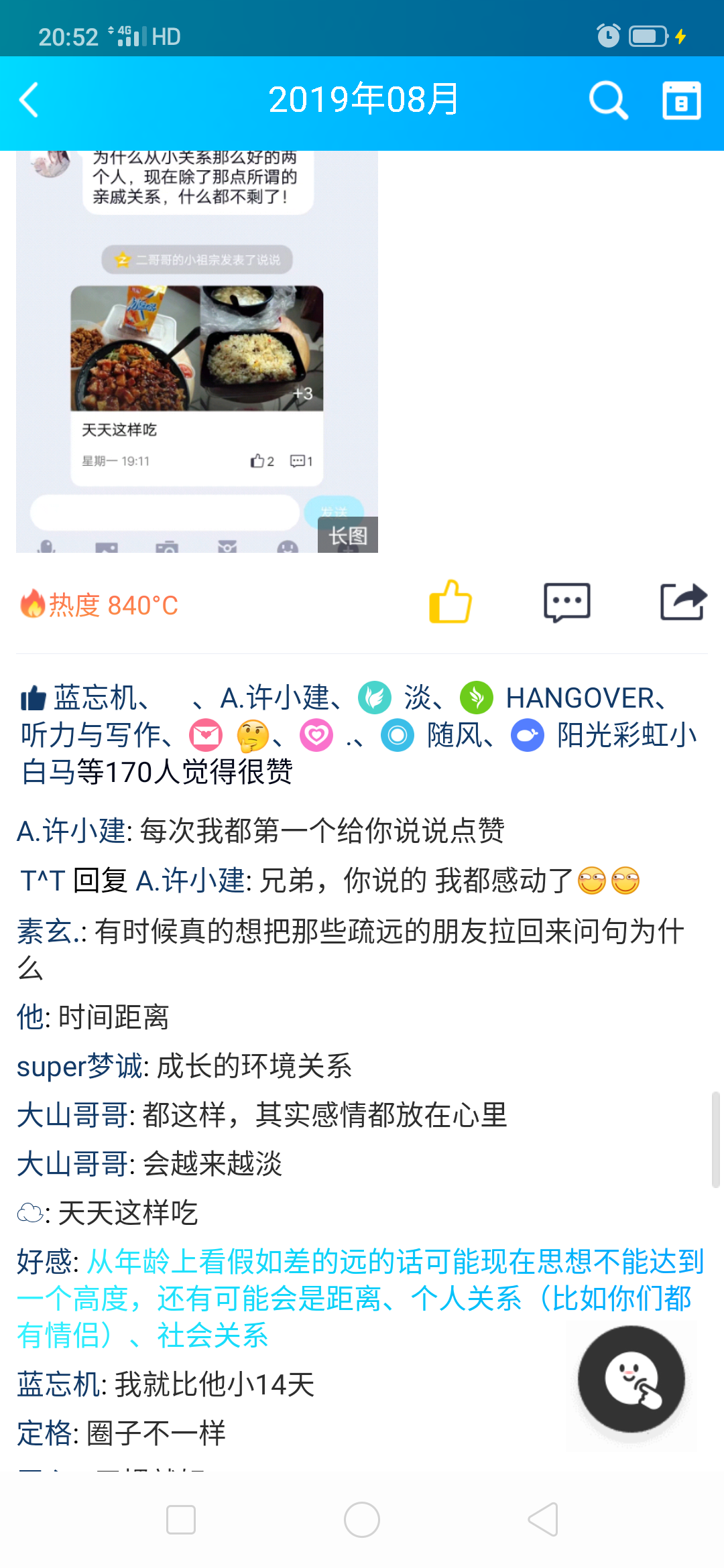Open 好感's profile from the comment
This screenshot has height=1568, width=724.
(x=44, y=1262)
